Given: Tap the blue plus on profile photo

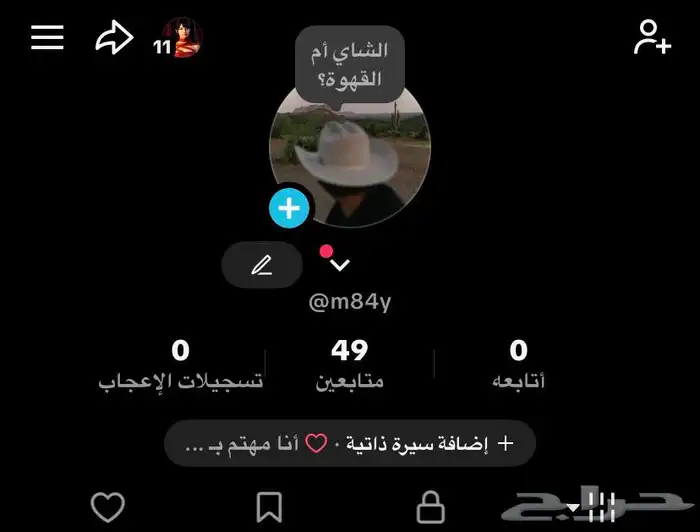Looking at the screenshot, I should tap(290, 208).
